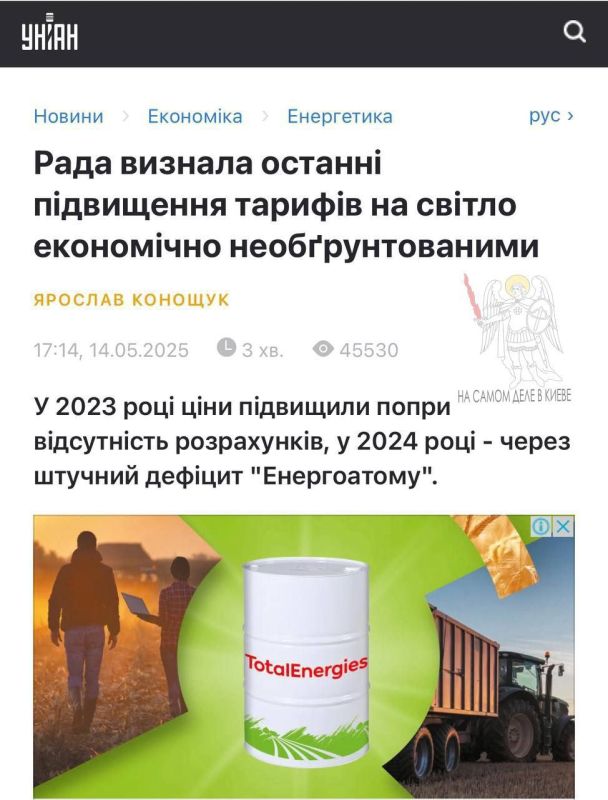Switch article language to рус
The height and width of the screenshot is (800, 608).
click(x=551, y=116)
